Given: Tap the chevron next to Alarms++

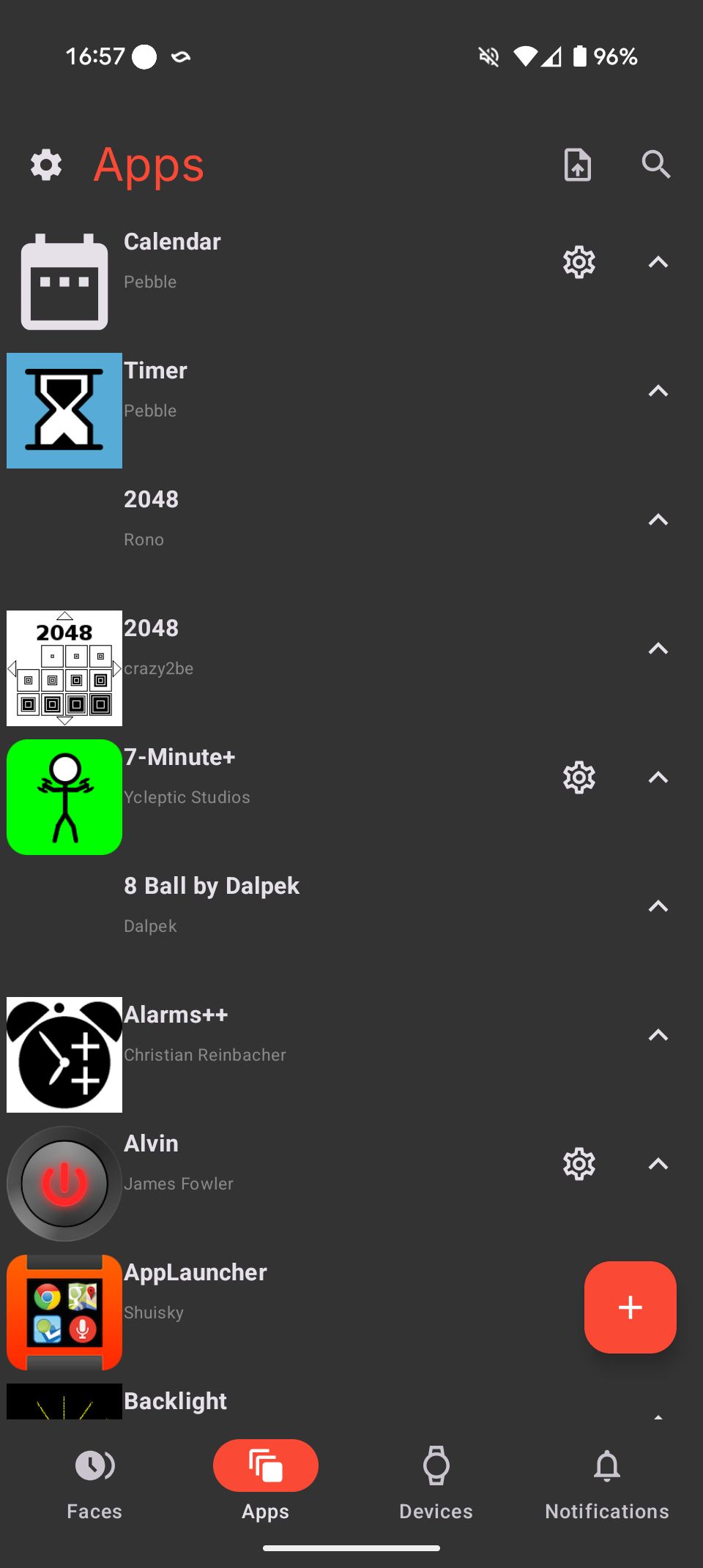Looking at the screenshot, I should [658, 1035].
